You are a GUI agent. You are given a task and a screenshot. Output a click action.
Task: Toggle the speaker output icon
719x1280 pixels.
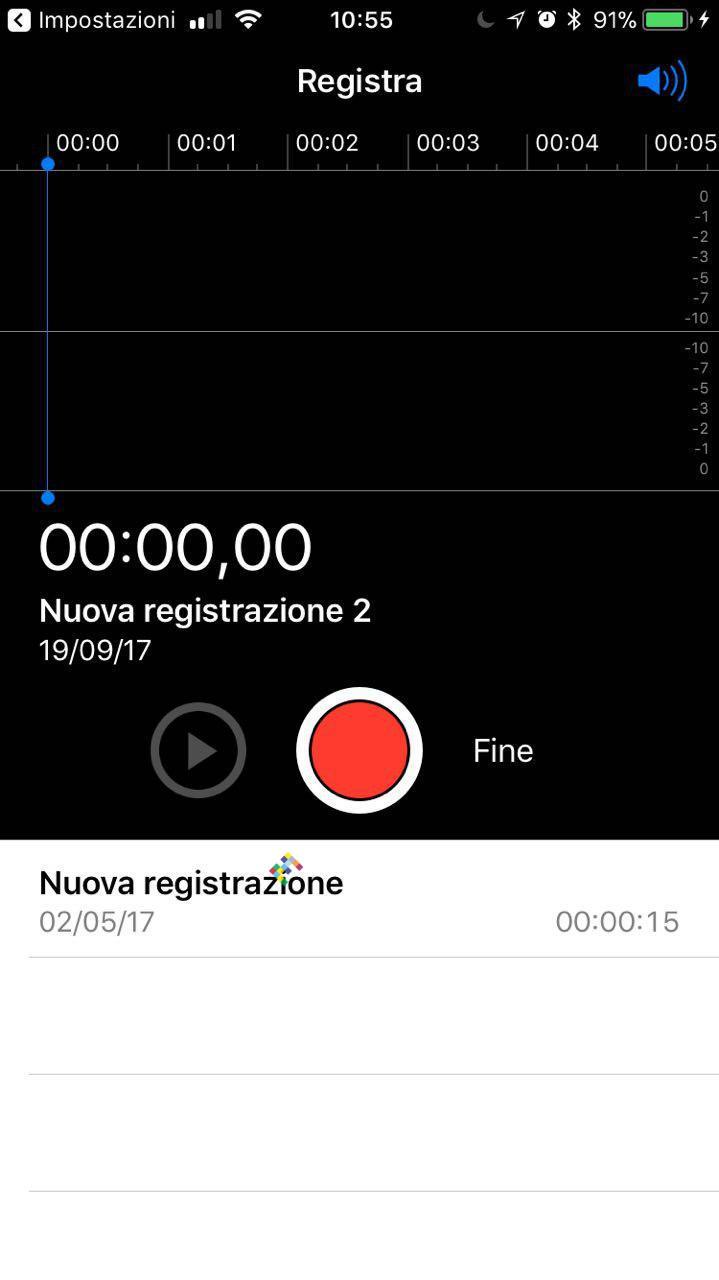point(662,80)
